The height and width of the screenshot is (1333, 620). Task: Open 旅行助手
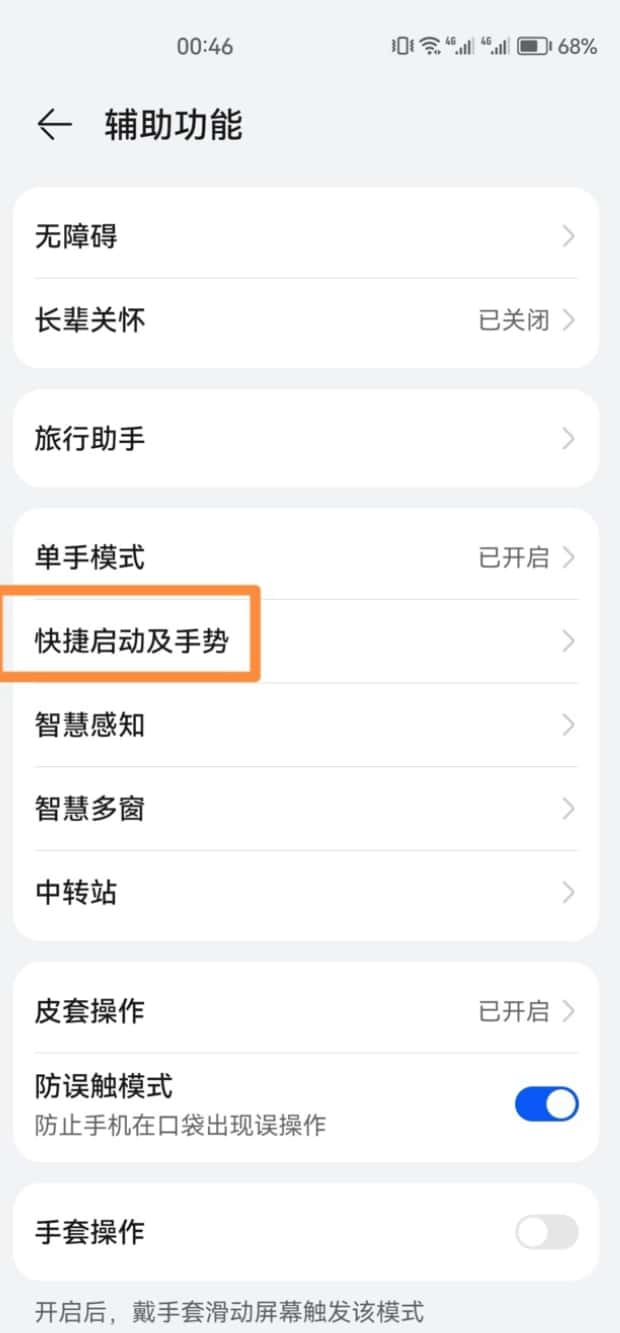pos(306,438)
